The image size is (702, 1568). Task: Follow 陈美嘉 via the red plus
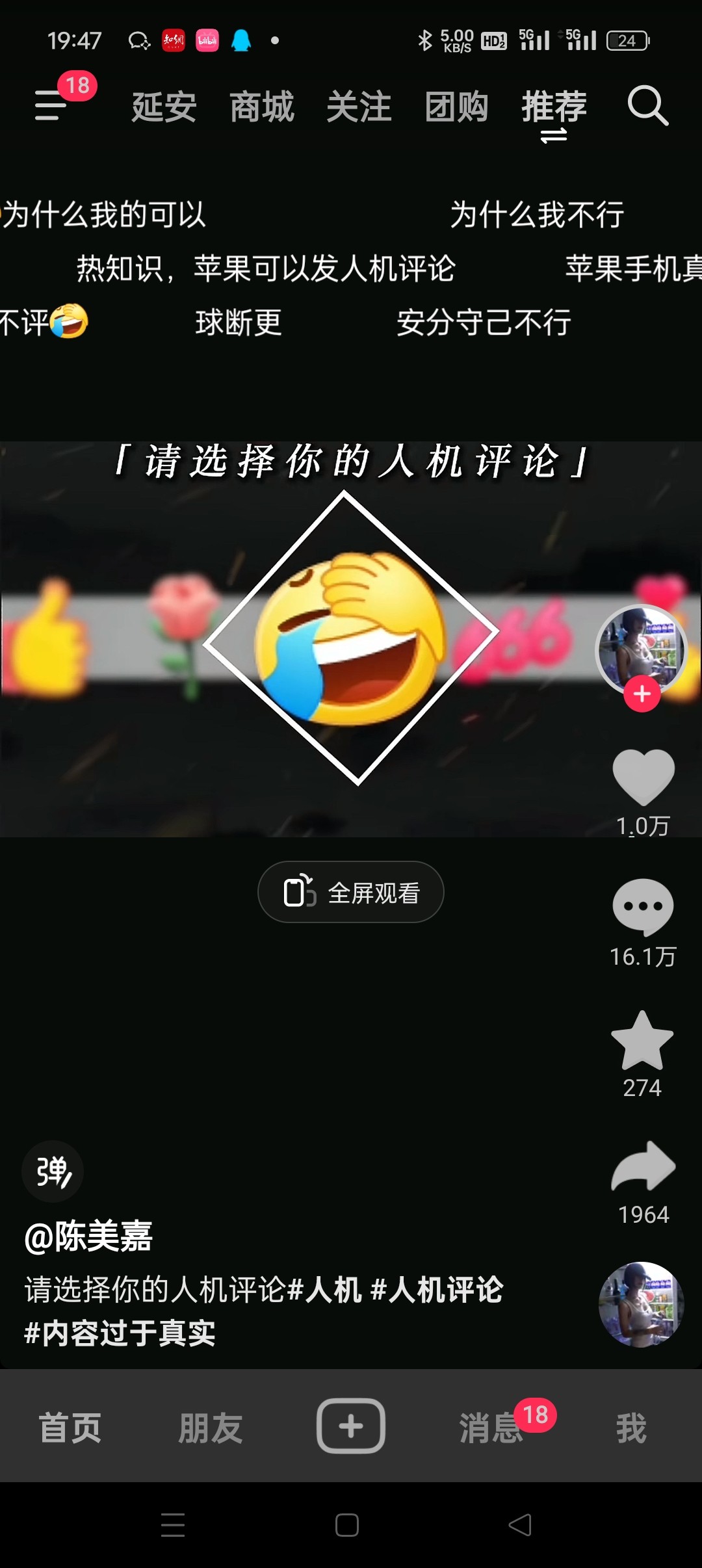pyautogui.click(x=642, y=694)
